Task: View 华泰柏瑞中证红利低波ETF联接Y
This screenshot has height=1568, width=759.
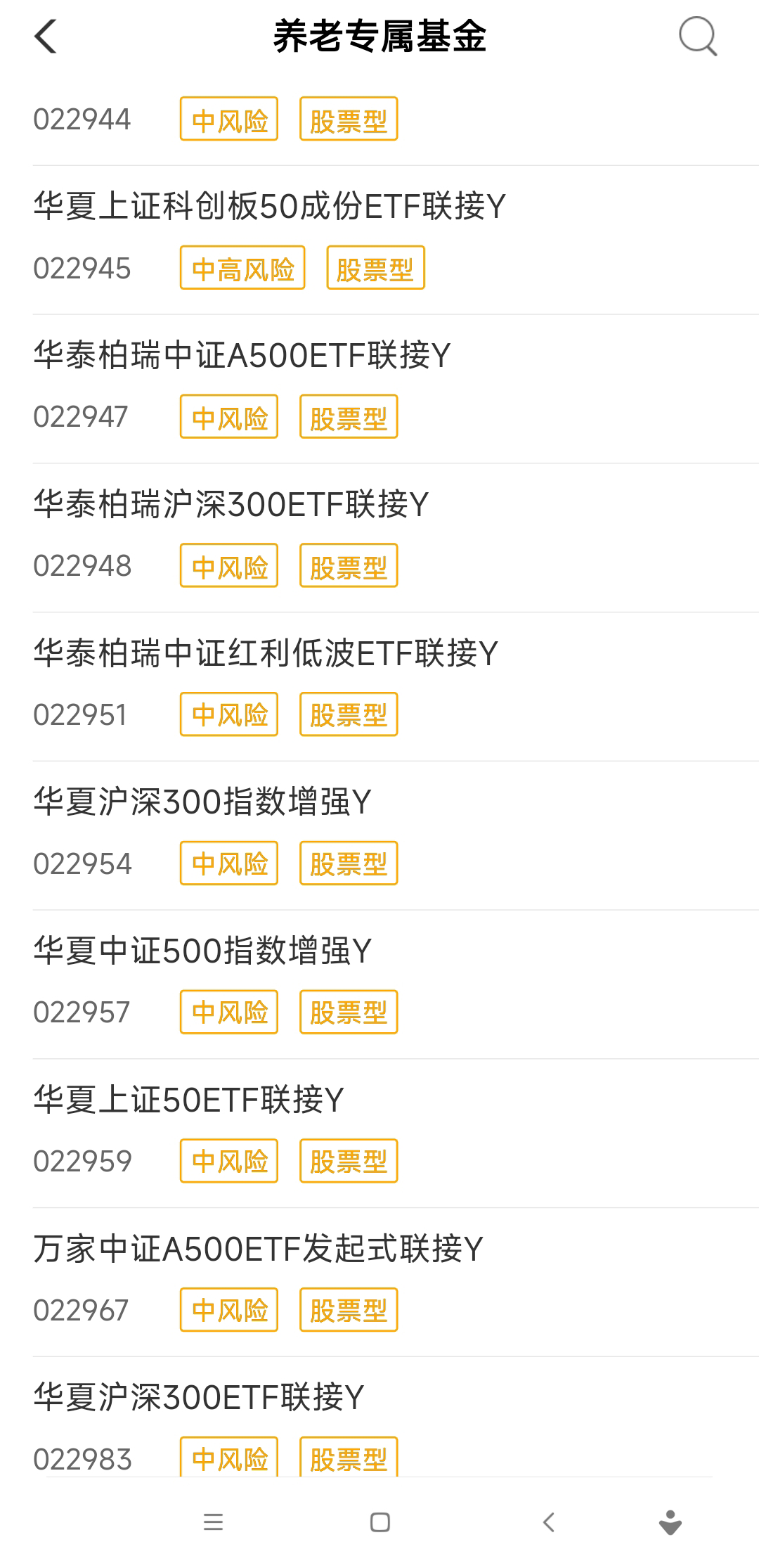Action: coord(266,654)
